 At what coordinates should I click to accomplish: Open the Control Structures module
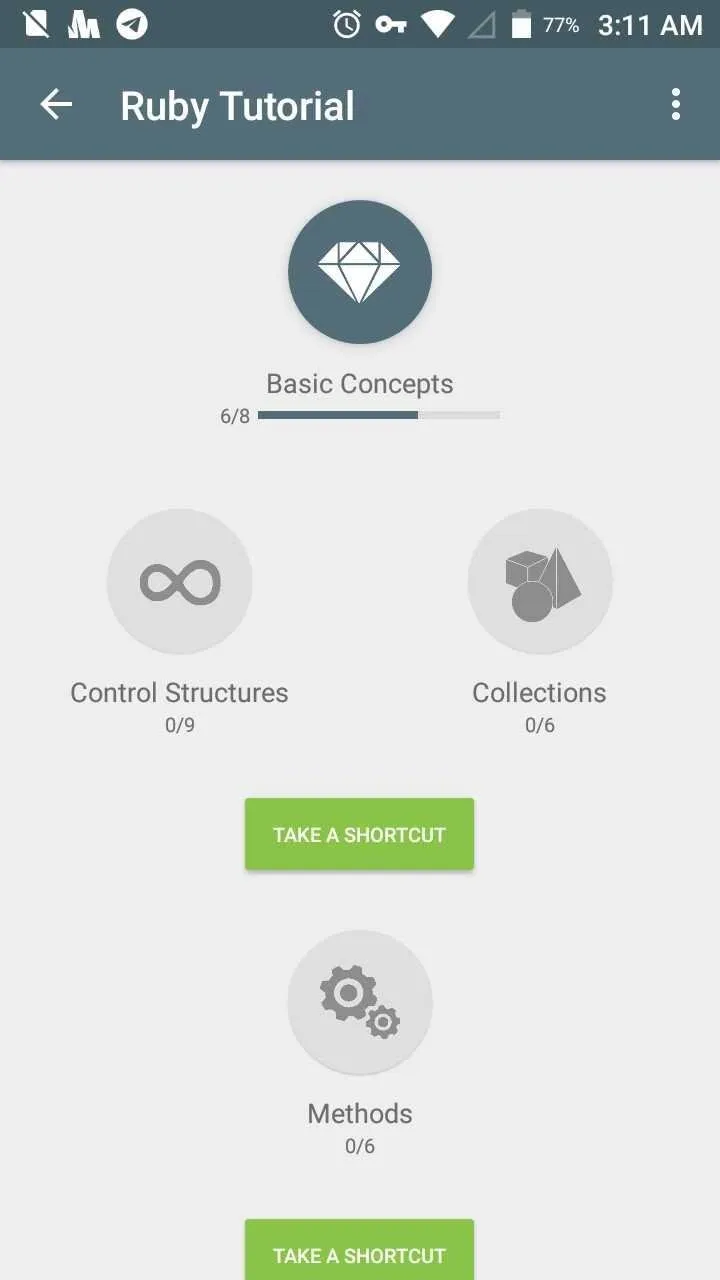[x=180, y=582]
